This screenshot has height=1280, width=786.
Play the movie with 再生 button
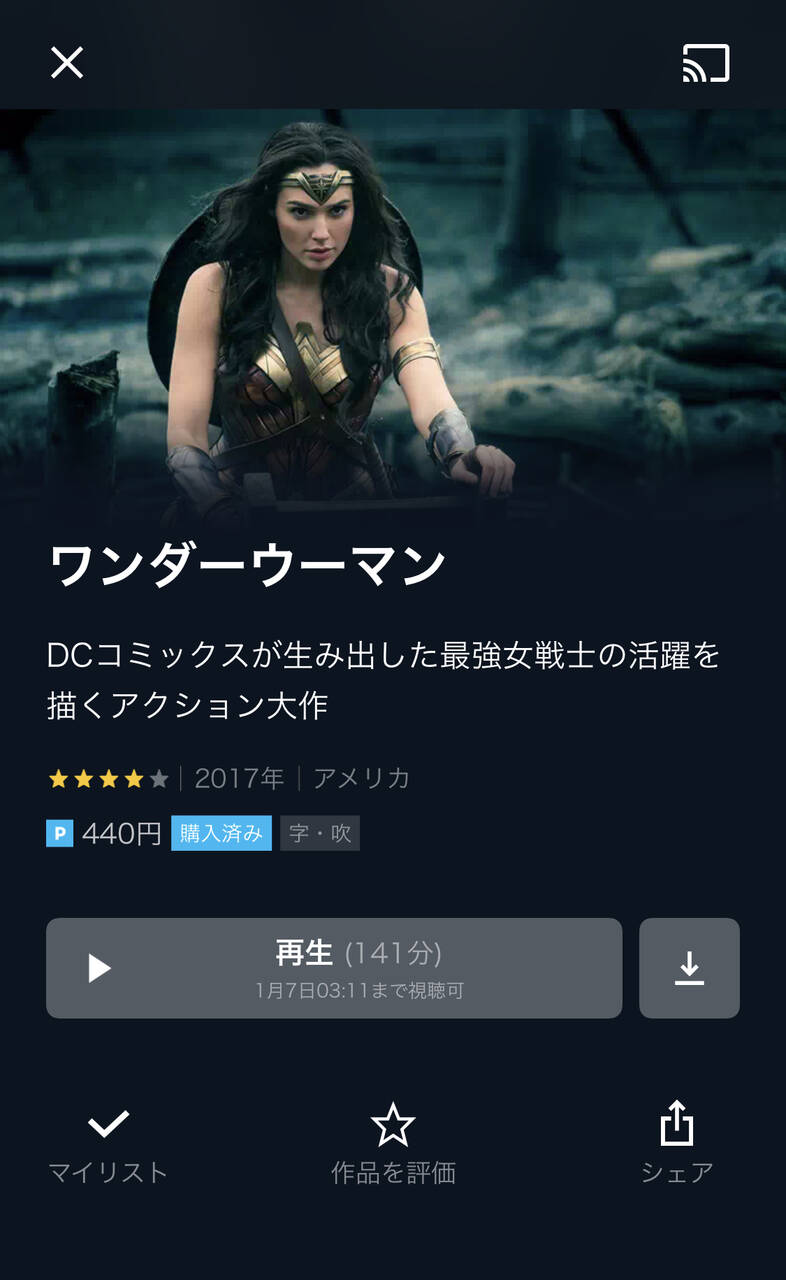click(334, 968)
